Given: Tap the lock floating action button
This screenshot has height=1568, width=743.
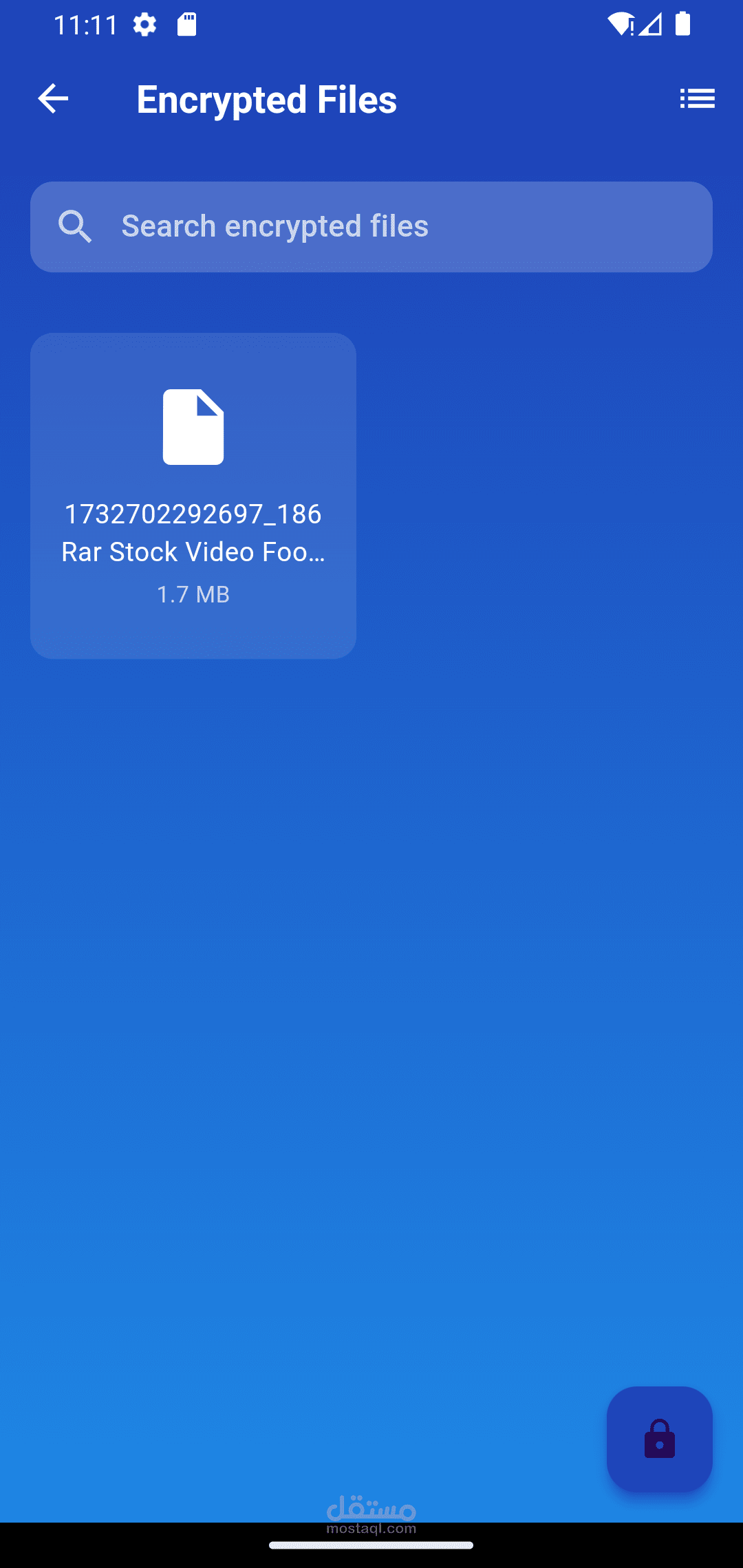Looking at the screenshot, I should point(659,1439).
